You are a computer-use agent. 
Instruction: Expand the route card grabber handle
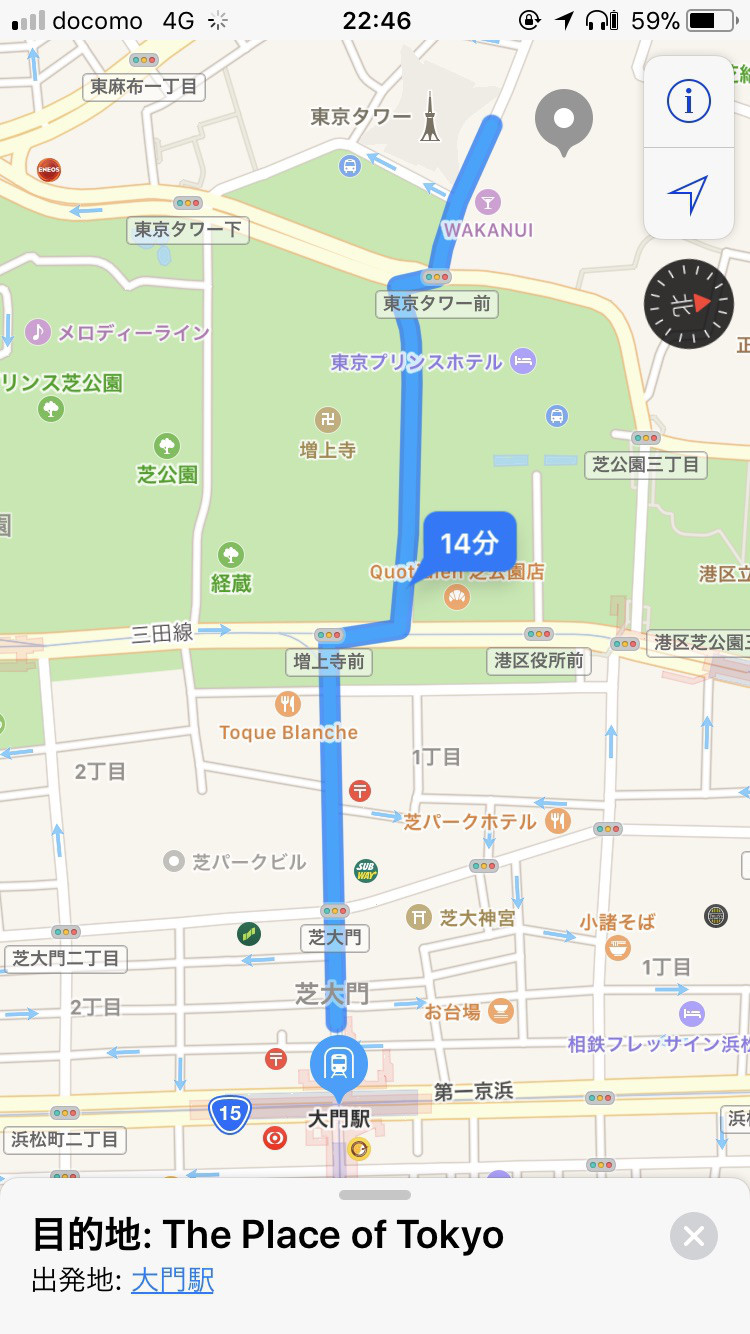point(375,1195)
